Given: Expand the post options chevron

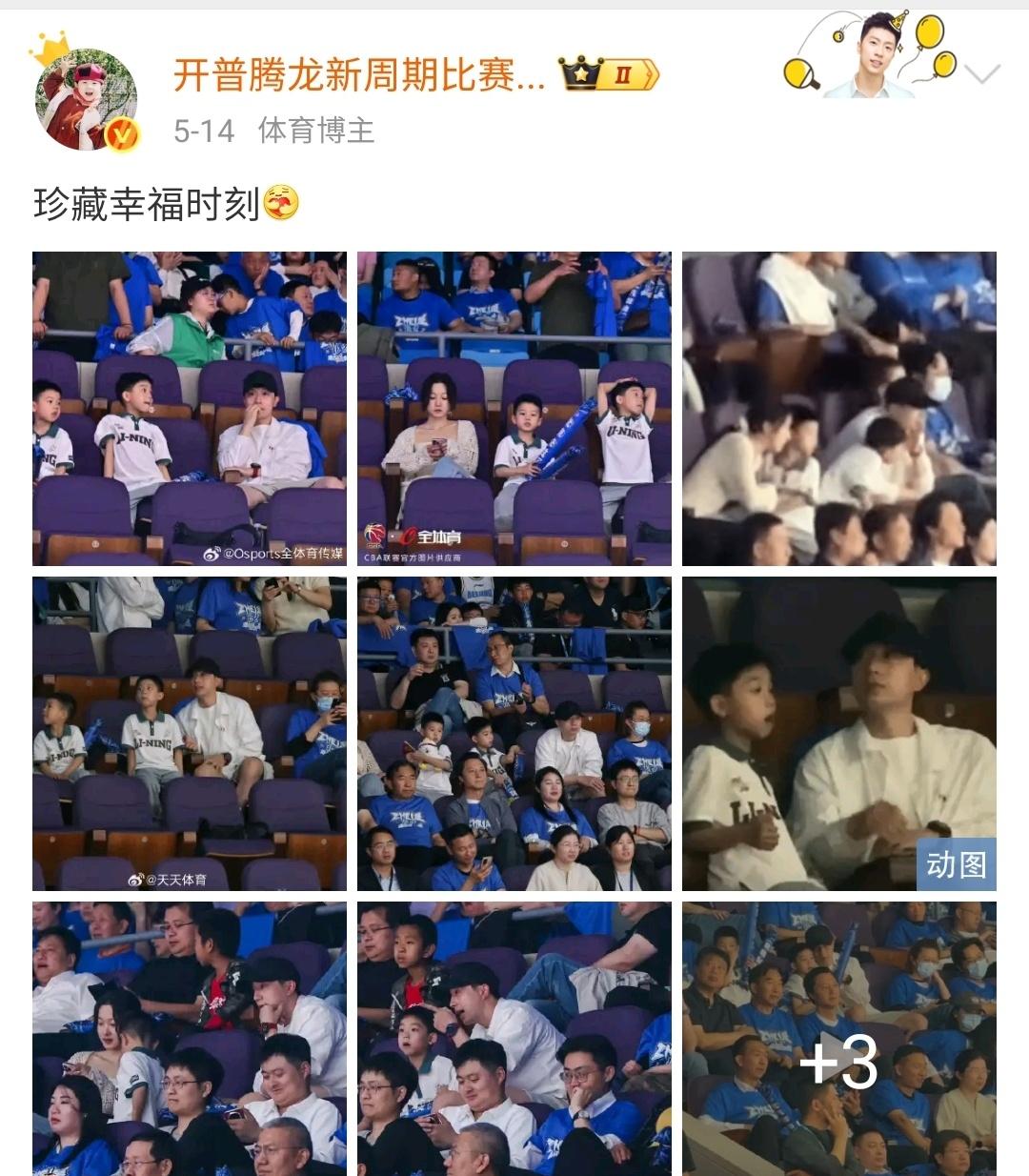Looking at the screenshot, I should tap(982, 74).
